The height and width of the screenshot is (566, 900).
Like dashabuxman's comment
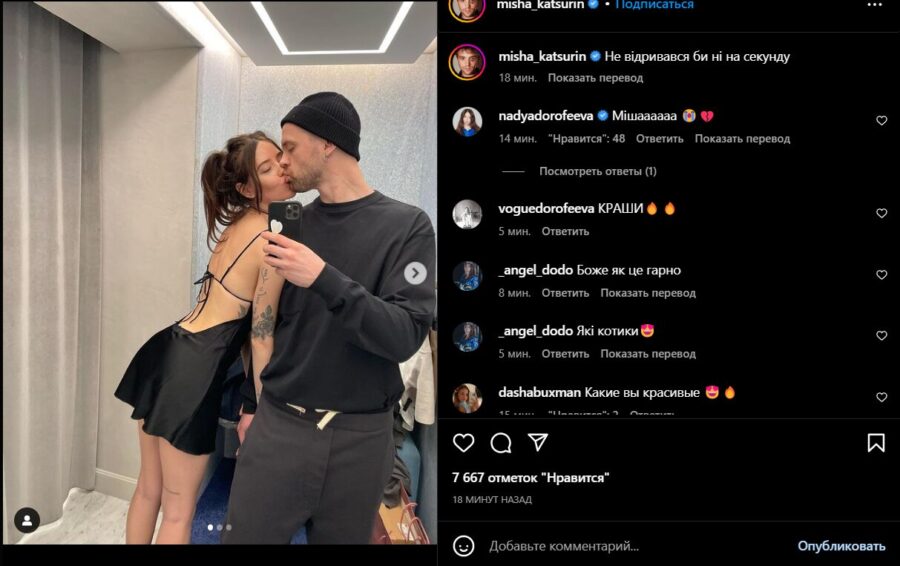pyautogui.click(x=881, y=397)
